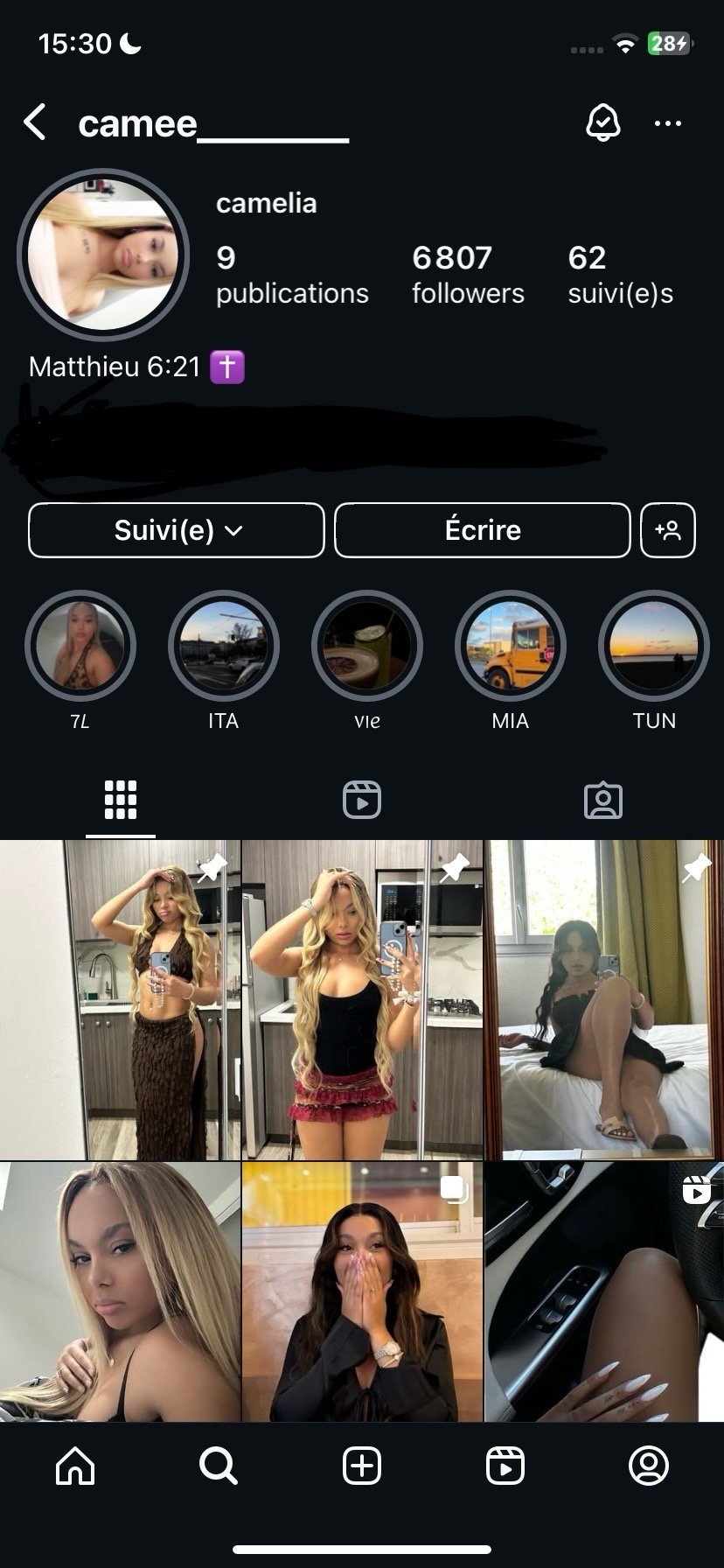The image size is (724, 1568).
Task: Open the notifications bell settings
Action: (602, 122)
